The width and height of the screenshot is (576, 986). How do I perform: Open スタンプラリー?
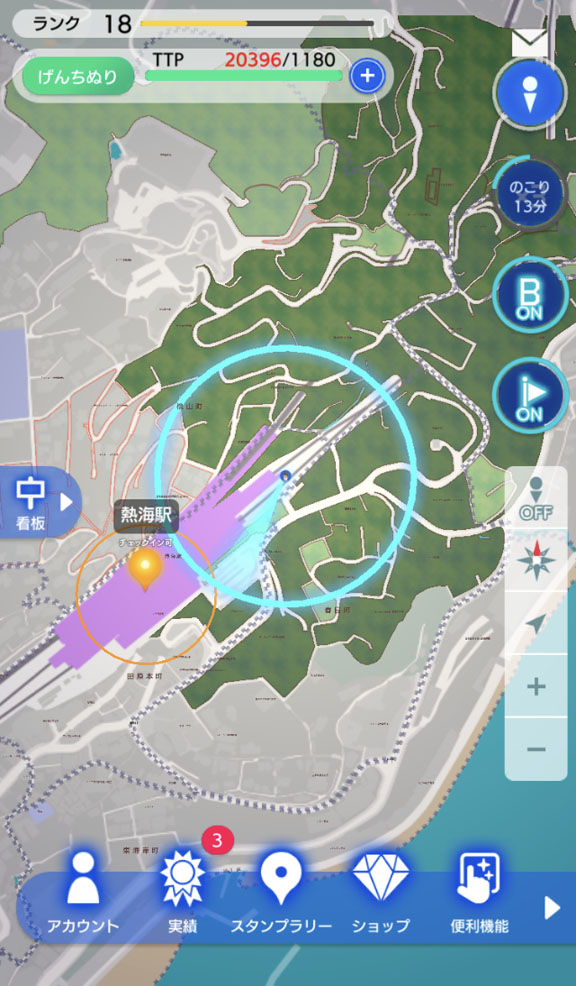tap(281, 892)
